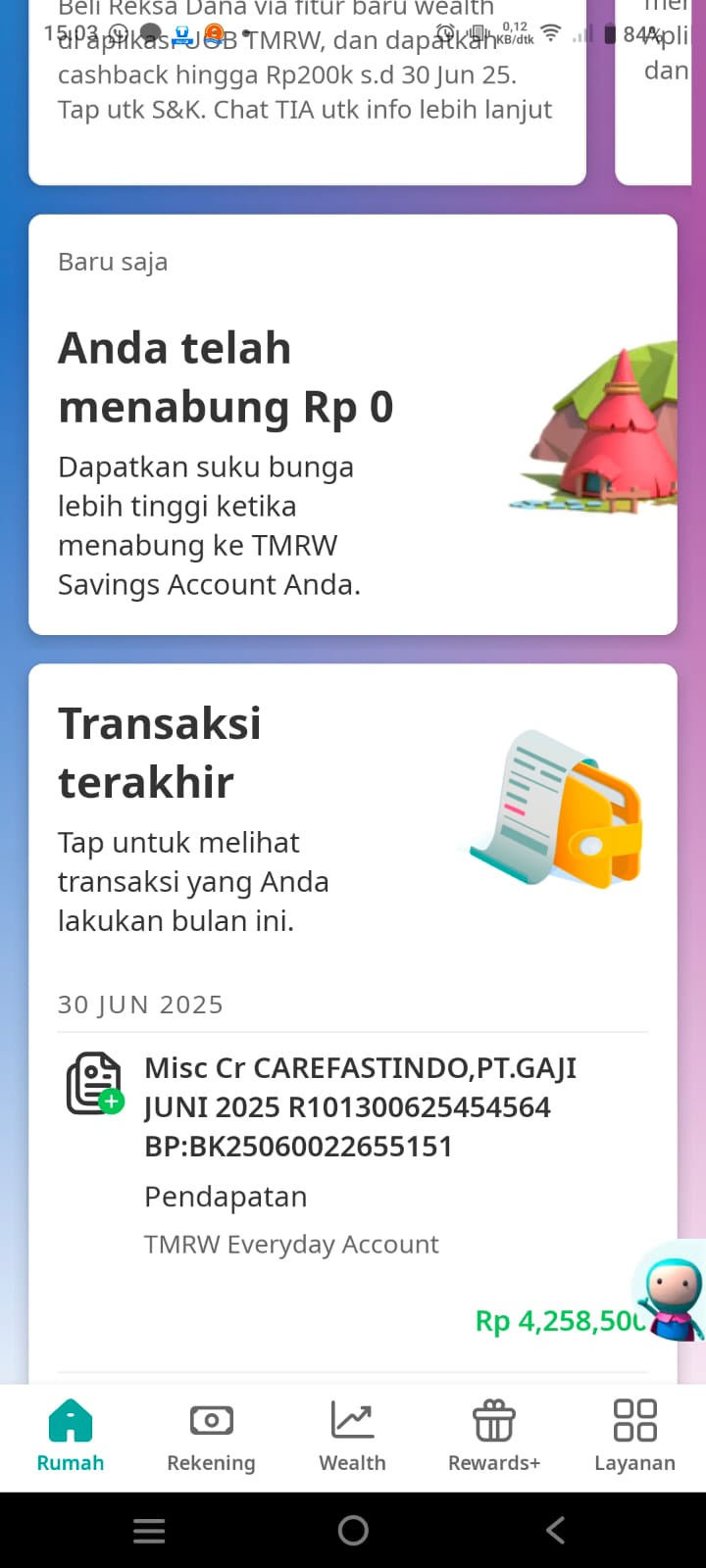Open the Wealth tab
706x1568 pixels.
click(352, 1437)
